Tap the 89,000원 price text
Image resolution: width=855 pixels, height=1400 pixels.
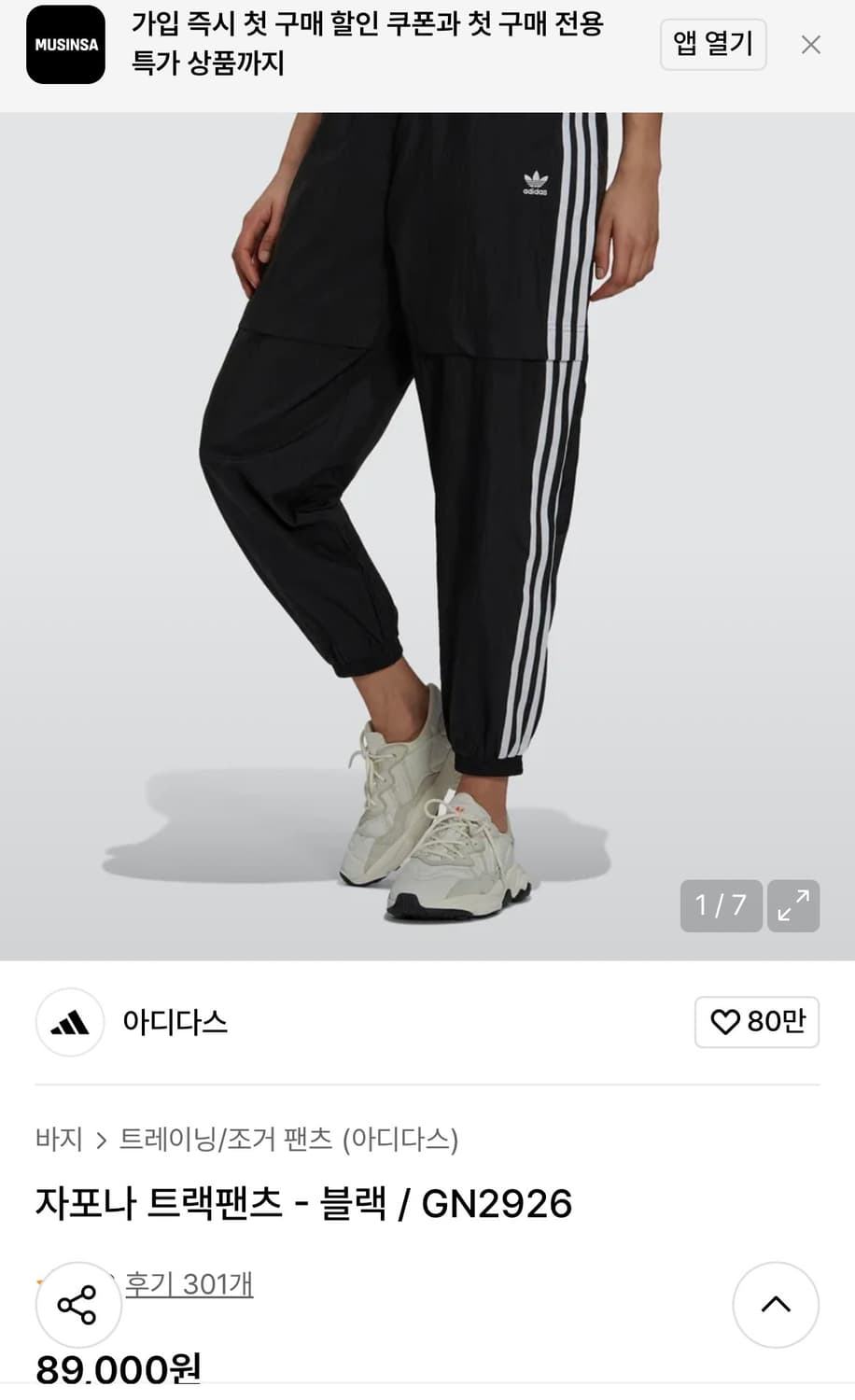(115, 1370)
